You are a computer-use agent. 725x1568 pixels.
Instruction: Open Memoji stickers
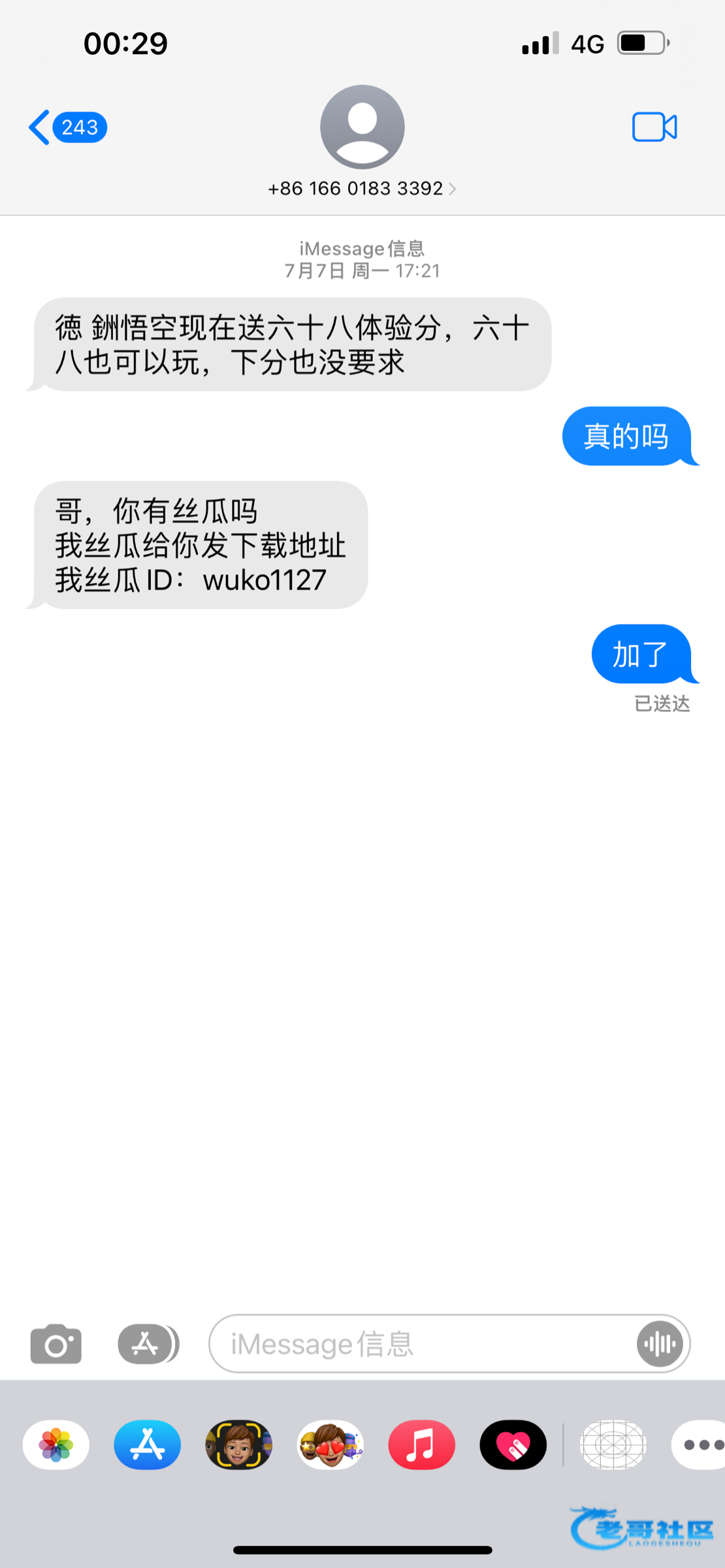330,1445
